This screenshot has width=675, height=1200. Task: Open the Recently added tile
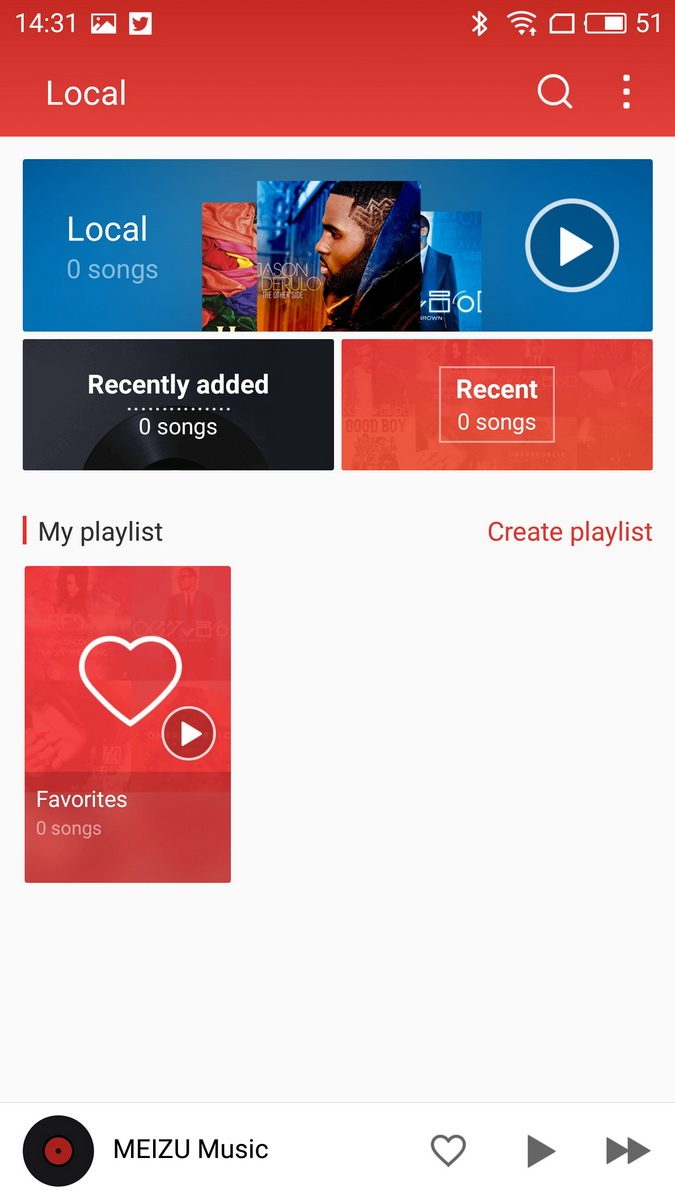tap(178, 404)
